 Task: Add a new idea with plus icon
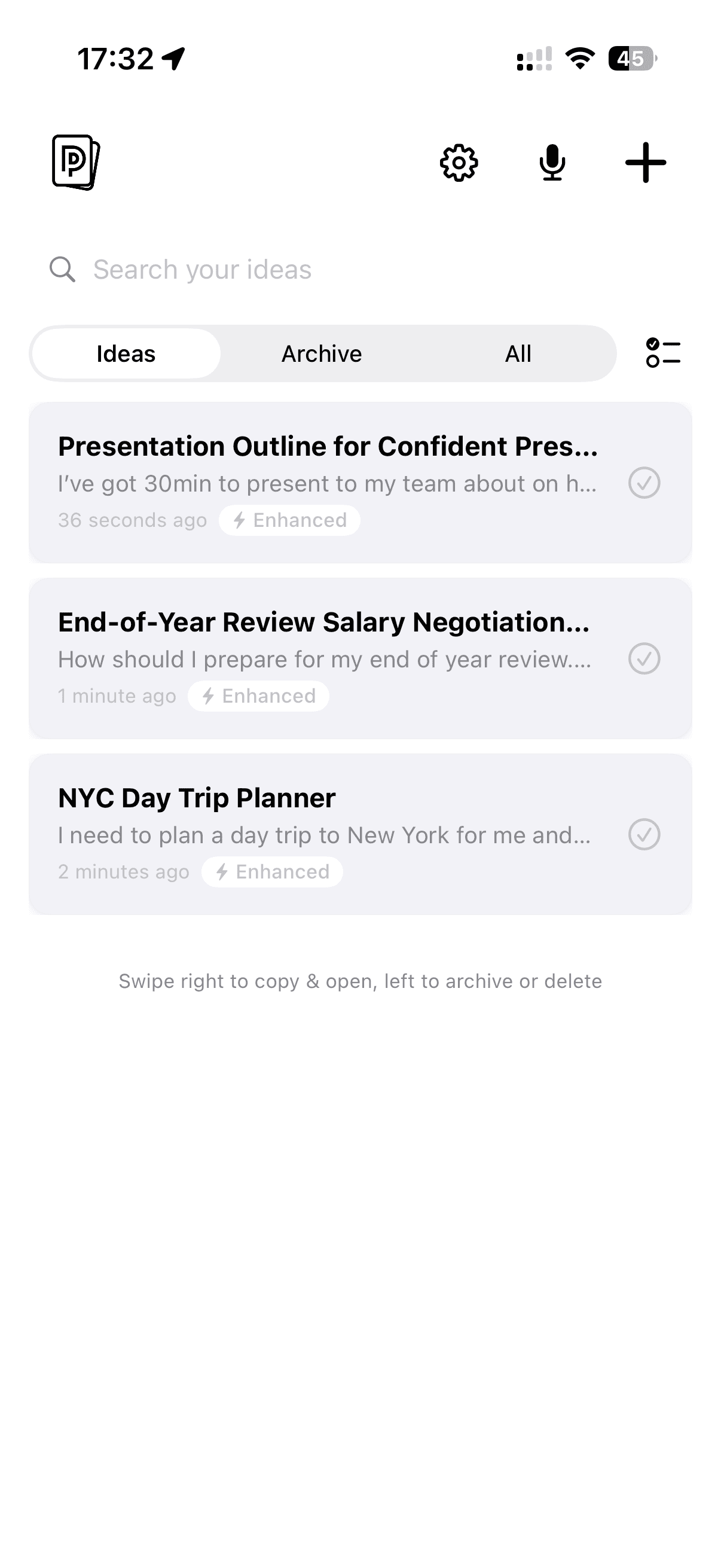click(x=646, y=163)
